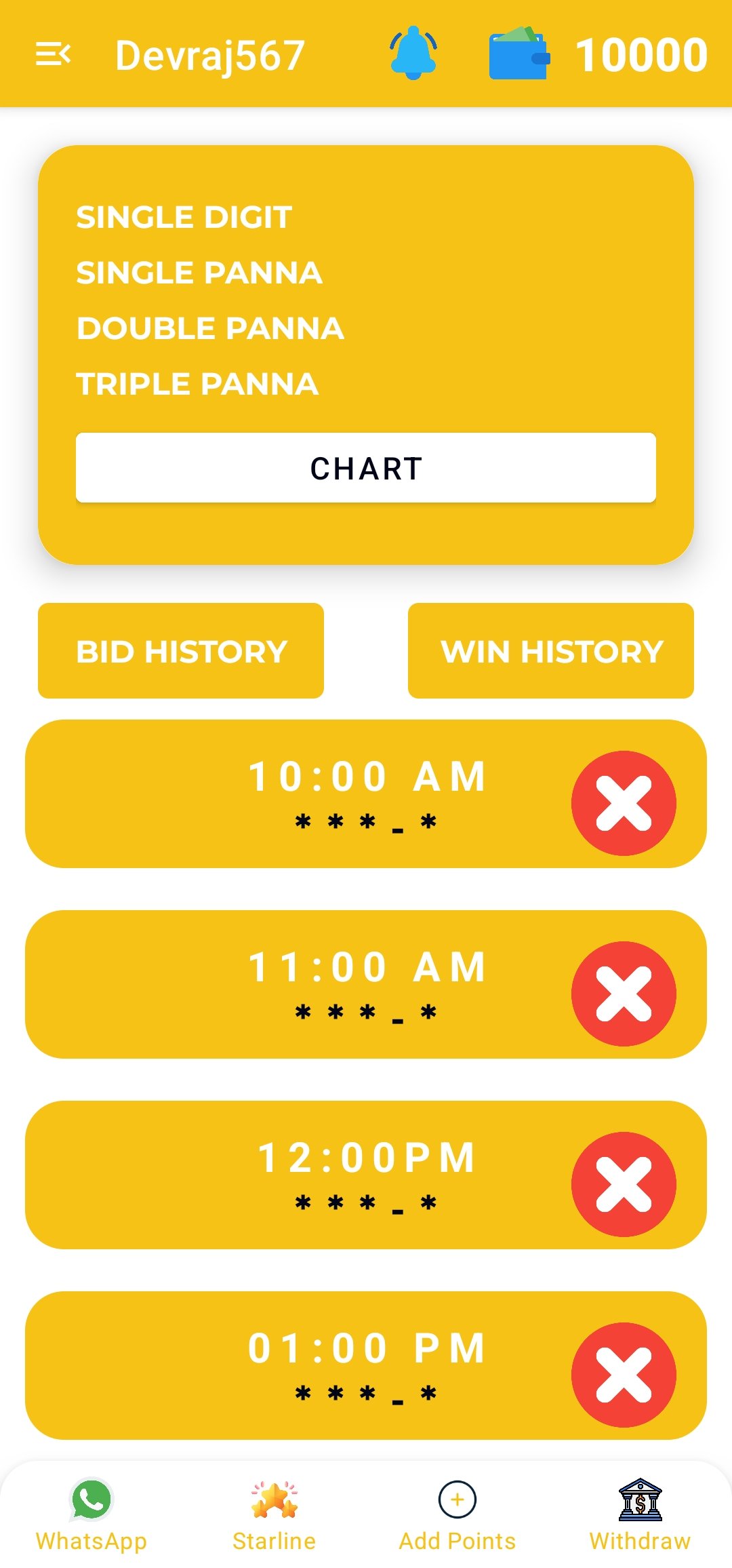View your BID HISTORY
Screen dimensions: 732x1568
point(181,650)
